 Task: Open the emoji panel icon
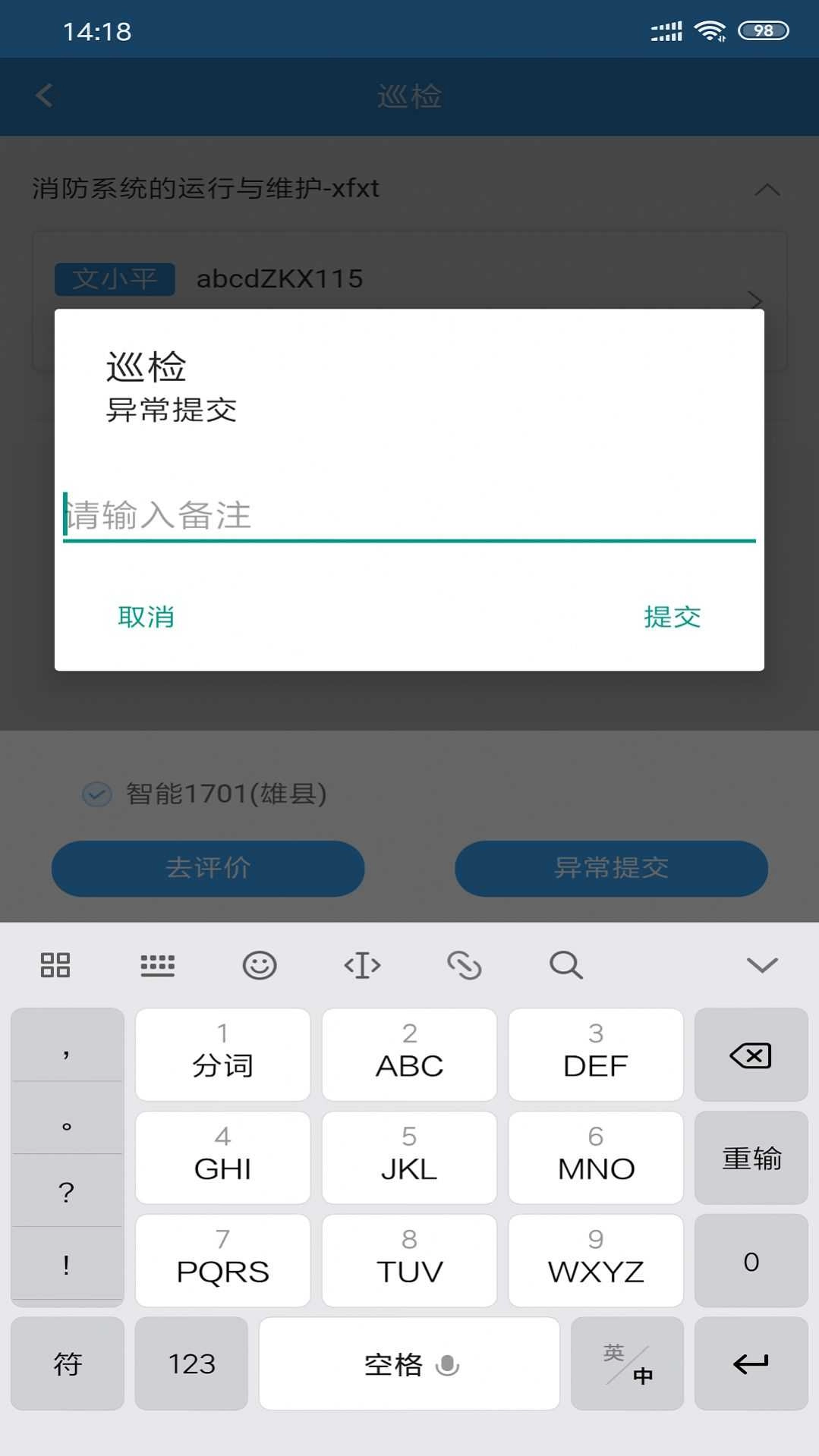click(260, 965)
